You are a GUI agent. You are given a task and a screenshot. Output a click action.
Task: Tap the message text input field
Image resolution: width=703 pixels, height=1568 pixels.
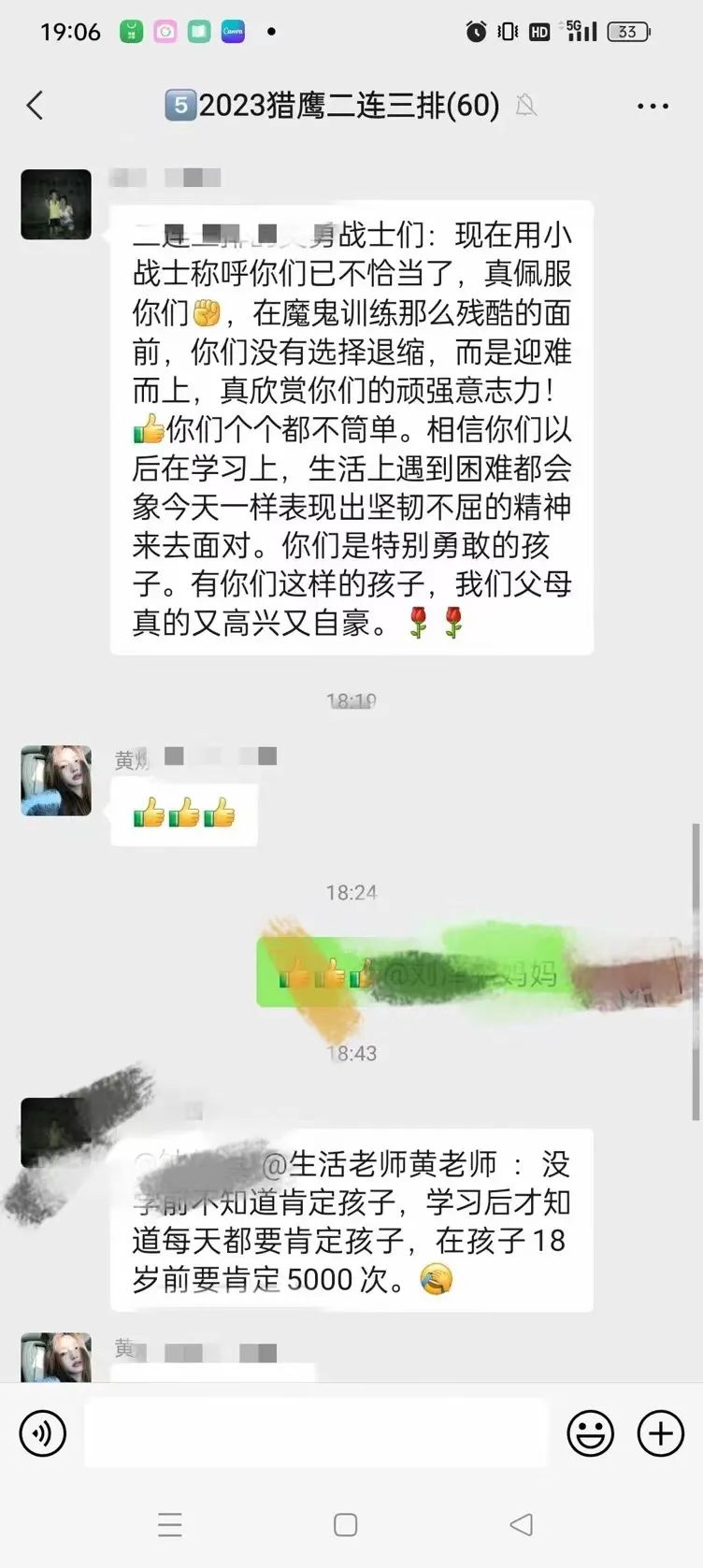(x=316, y=1433)
